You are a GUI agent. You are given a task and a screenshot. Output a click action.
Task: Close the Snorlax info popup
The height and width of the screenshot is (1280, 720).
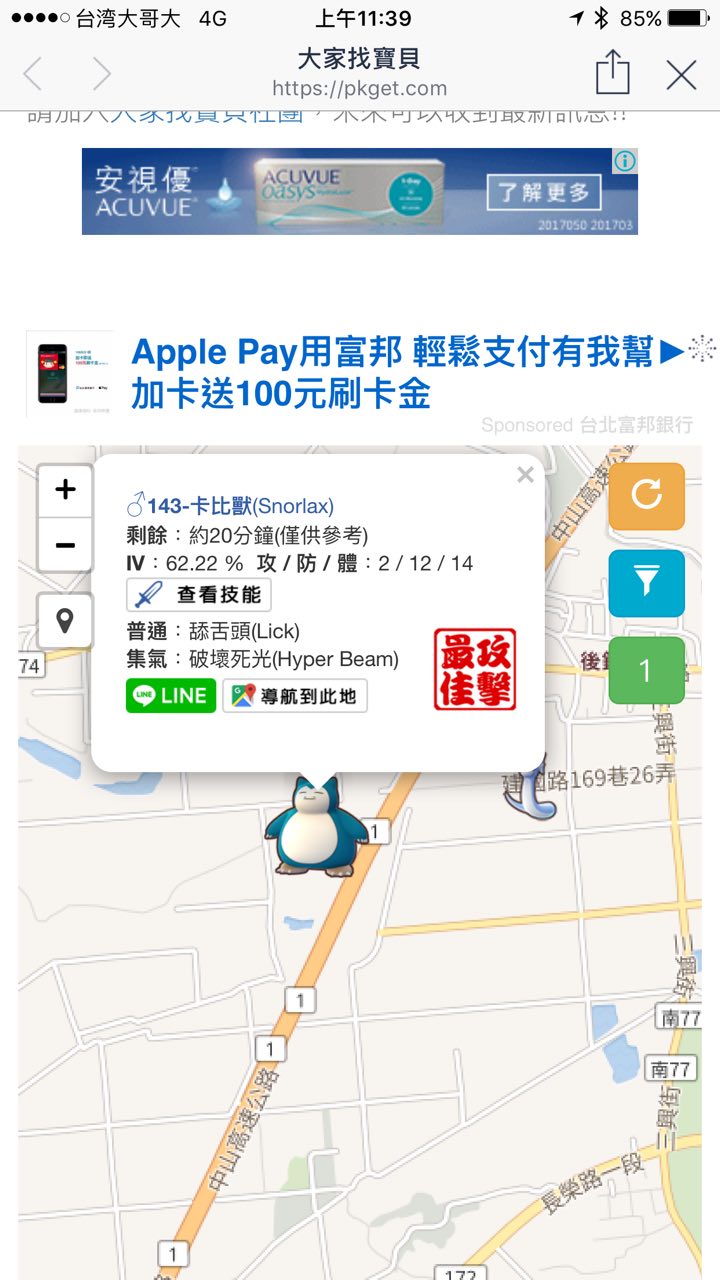tap(525, 476)
